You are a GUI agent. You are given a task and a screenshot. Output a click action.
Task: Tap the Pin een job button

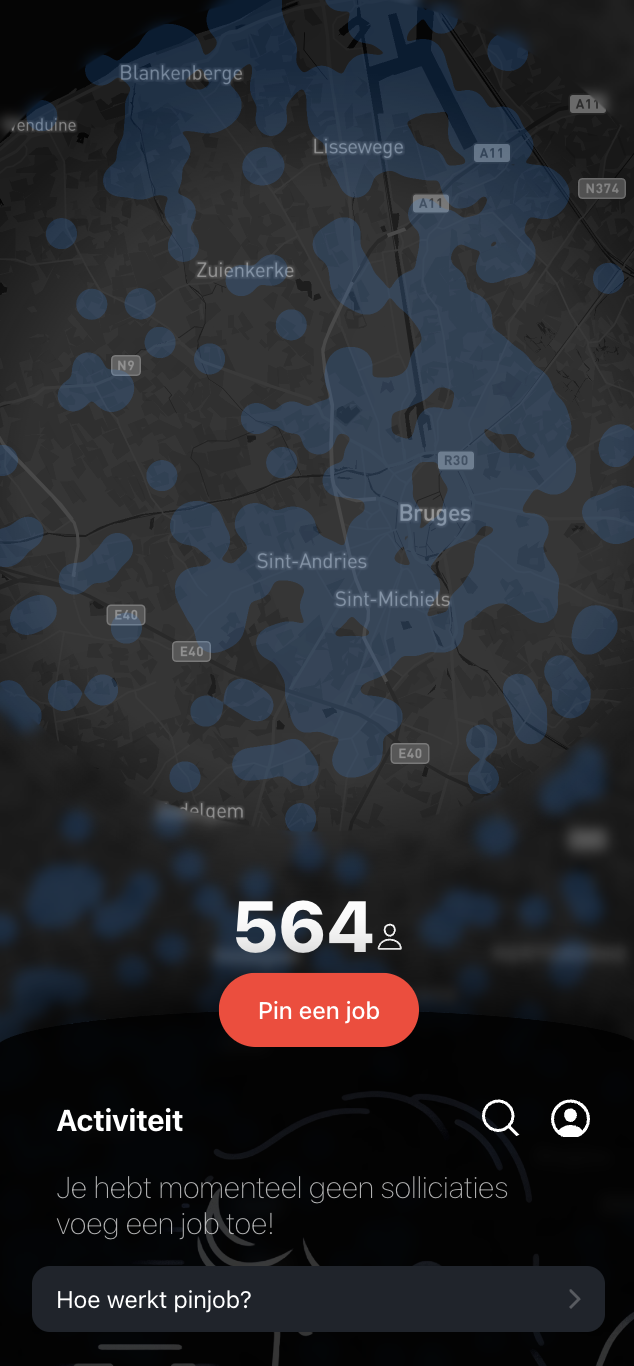(318, 1010)
